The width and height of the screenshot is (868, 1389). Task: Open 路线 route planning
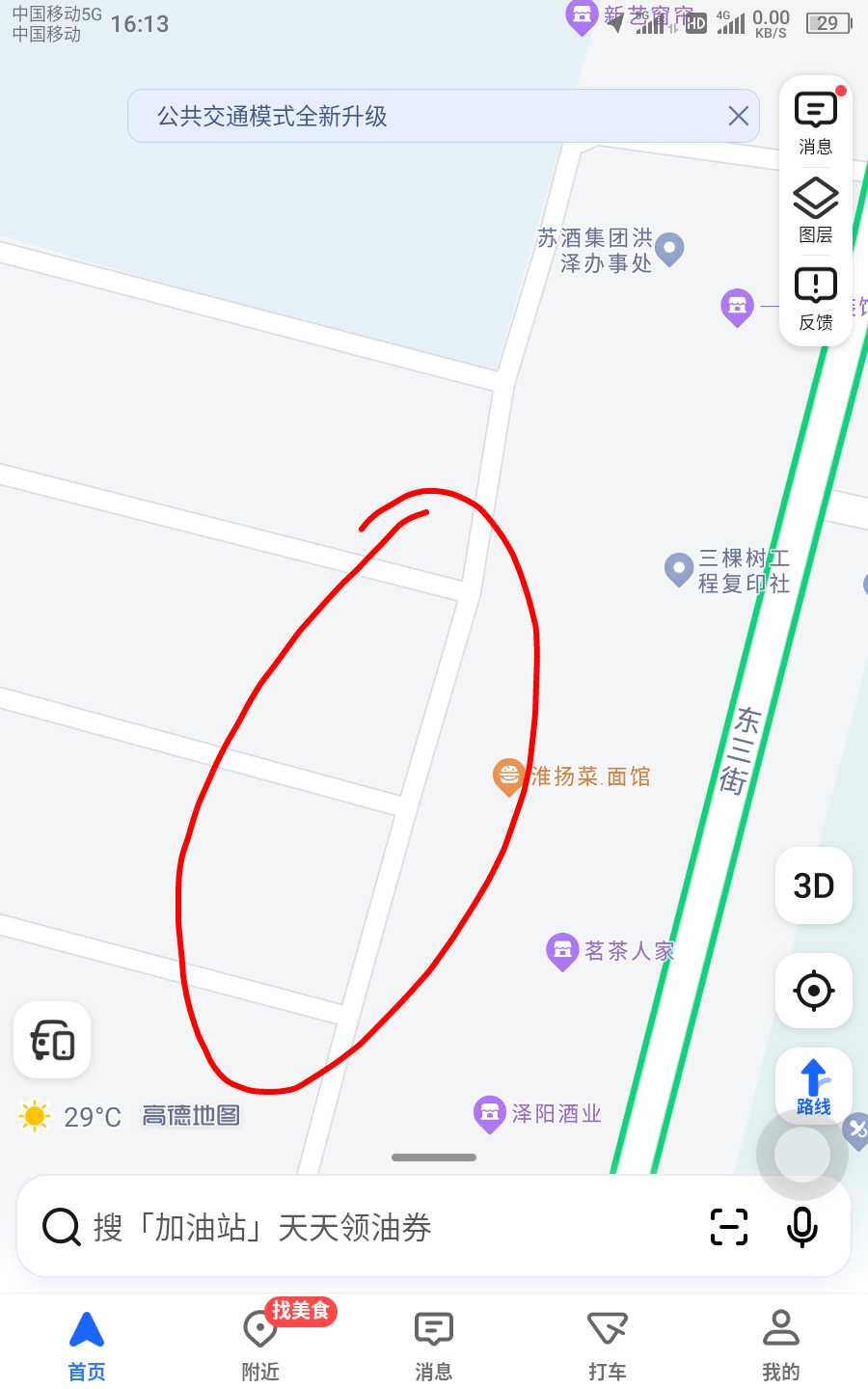[813, 1087]
